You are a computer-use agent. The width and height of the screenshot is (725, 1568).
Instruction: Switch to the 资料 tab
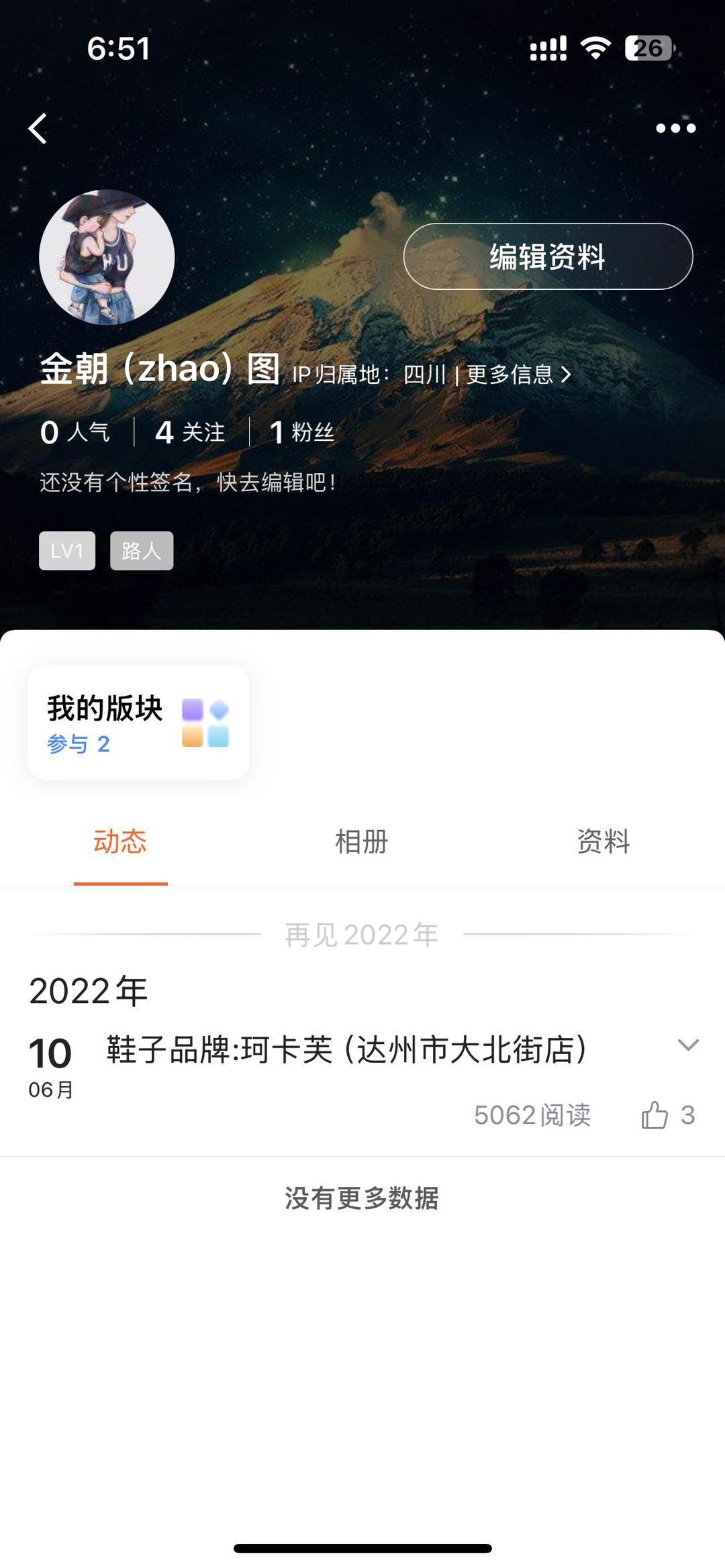point(603,841)
